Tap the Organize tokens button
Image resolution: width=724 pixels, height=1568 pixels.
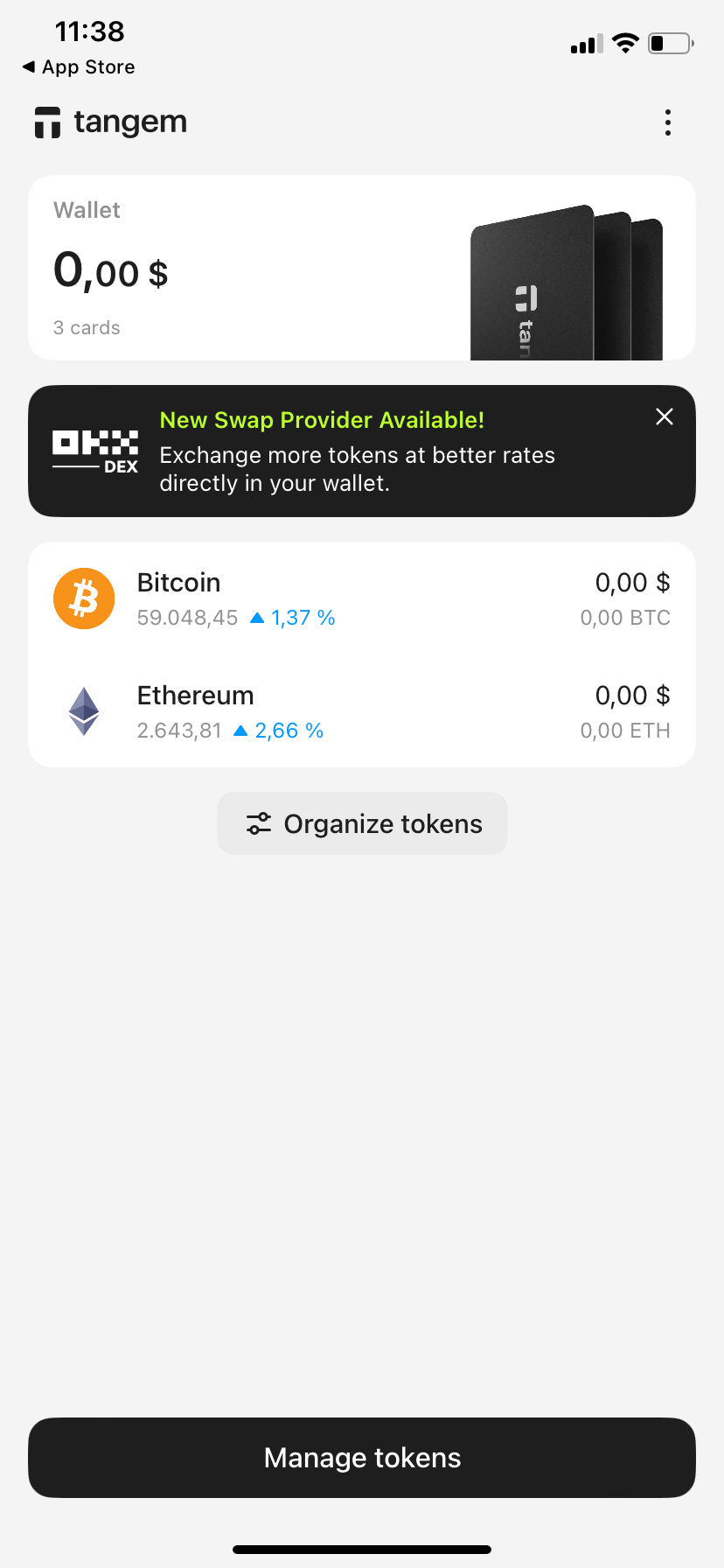pyautogui.click(x=362, y=822)
